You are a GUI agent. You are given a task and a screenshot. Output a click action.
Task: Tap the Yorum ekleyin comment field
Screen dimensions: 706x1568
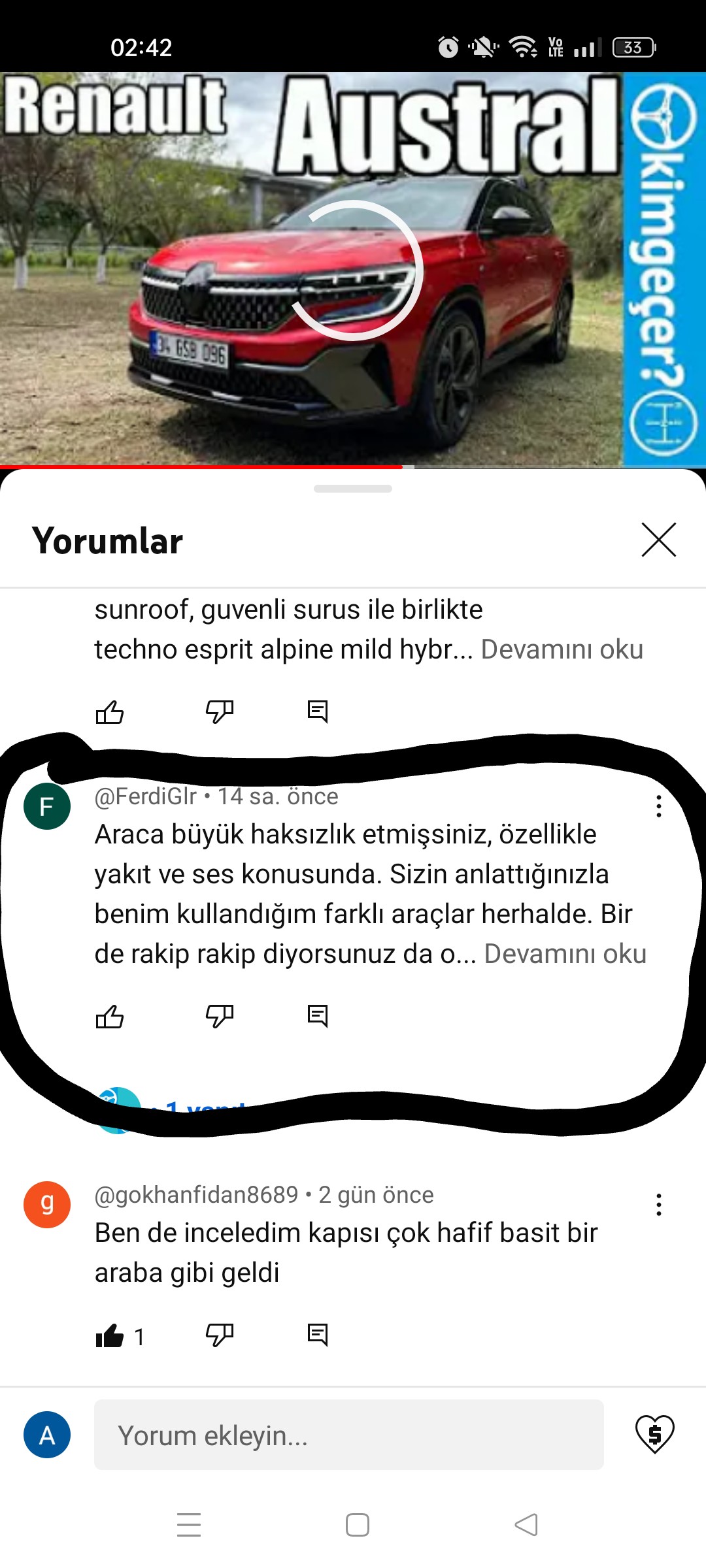click(x=348, y=1435)
